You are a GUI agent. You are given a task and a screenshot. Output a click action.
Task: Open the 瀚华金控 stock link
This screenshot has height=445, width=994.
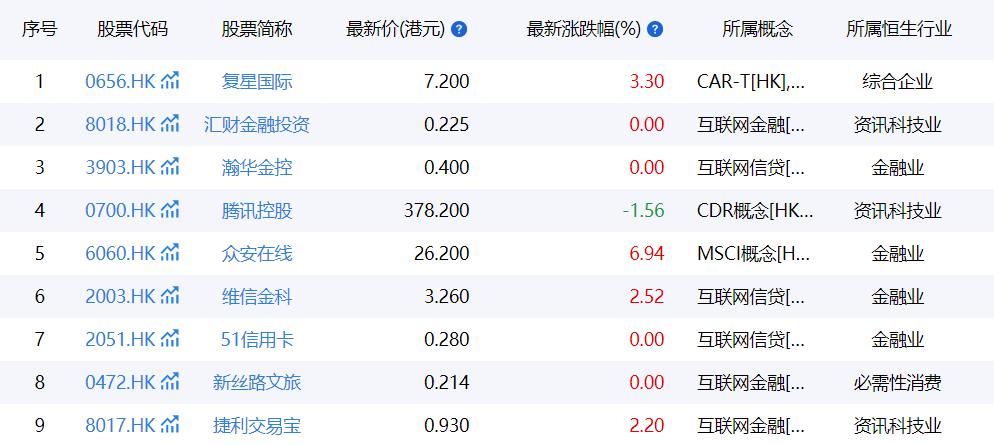point(257,167)
